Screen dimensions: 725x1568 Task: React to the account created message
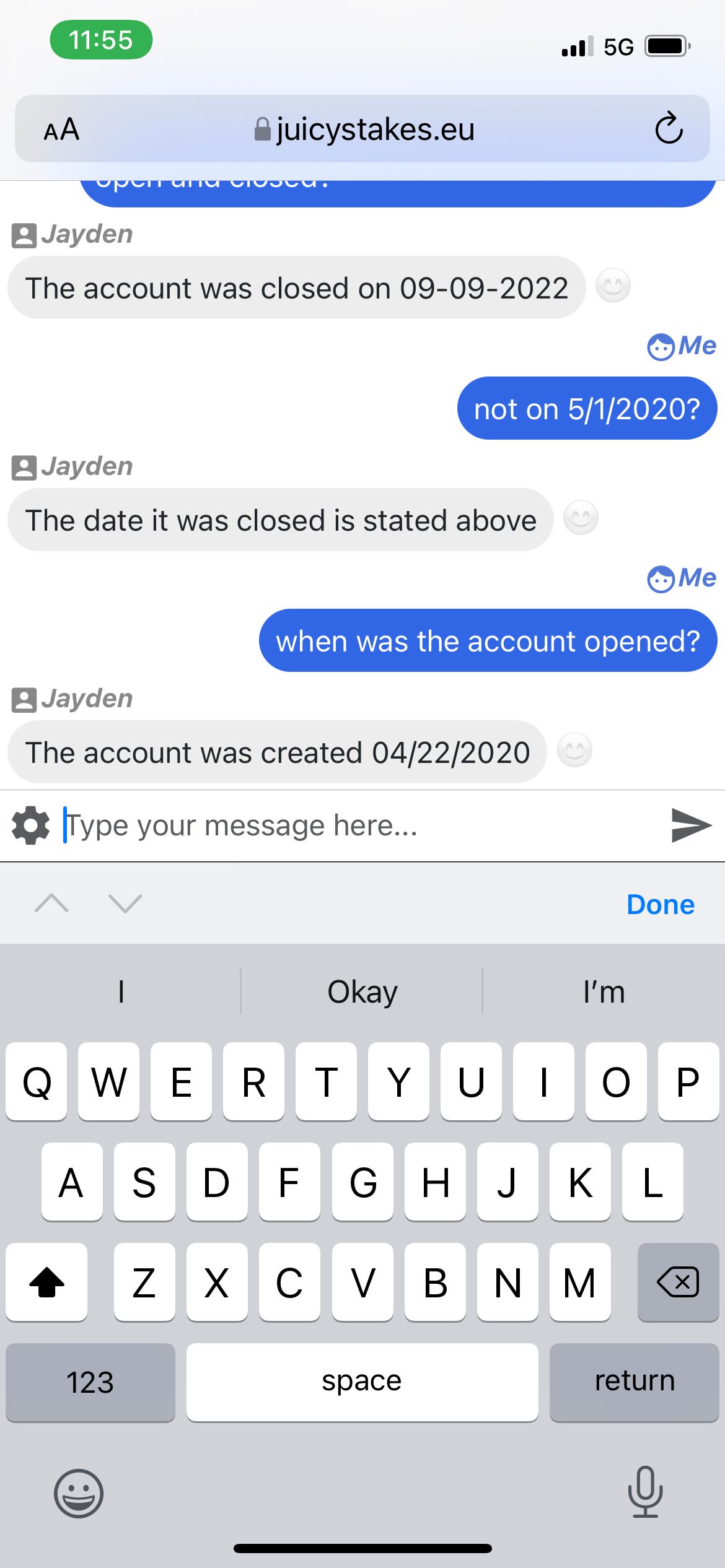(x=574, y=751)
